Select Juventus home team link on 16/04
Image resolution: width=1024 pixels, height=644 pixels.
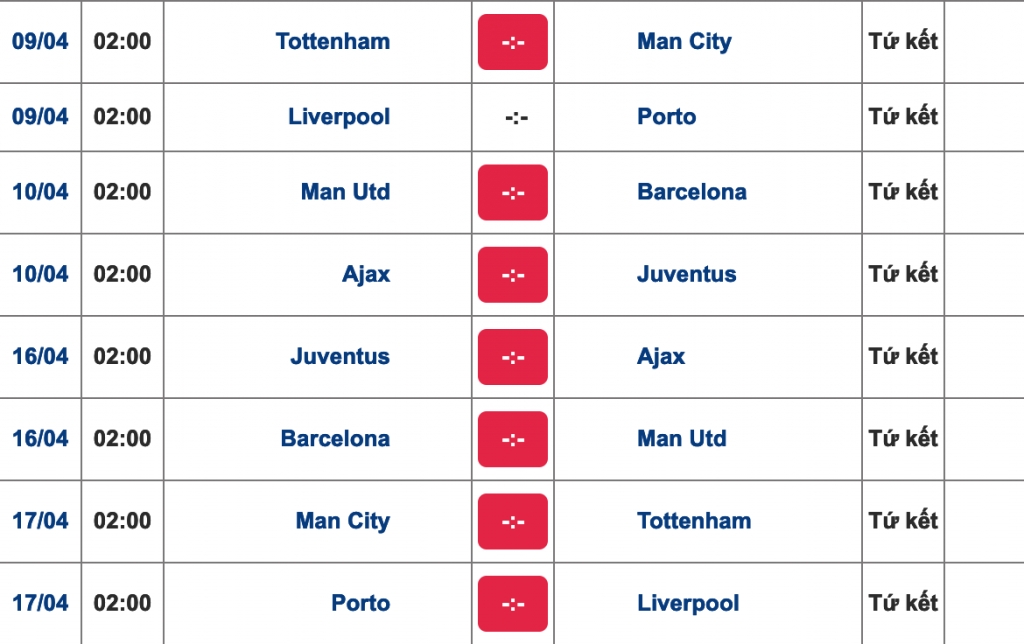click(x=340, y=357)
